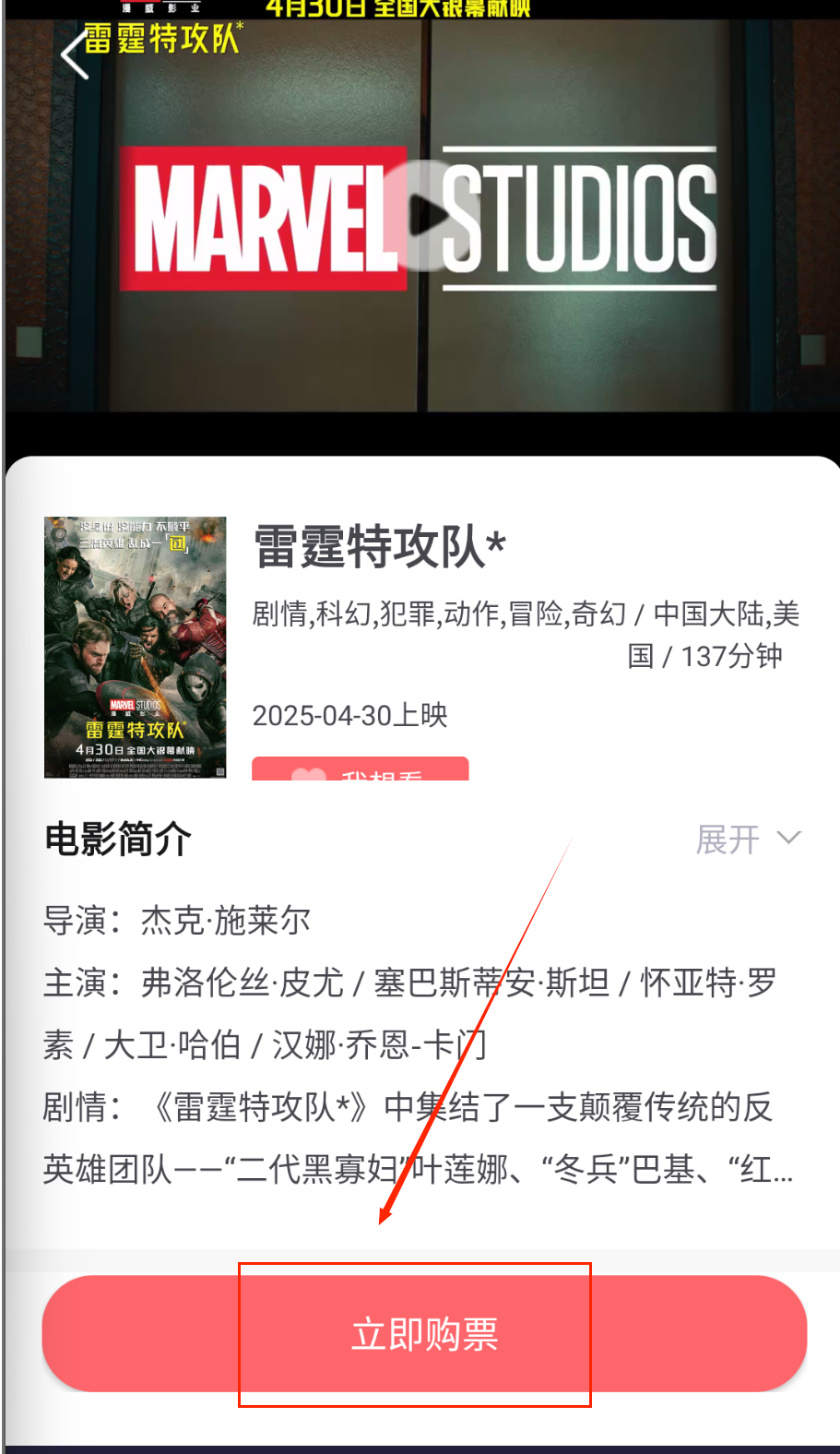Go back using the top-left arrow
Viewport: 840px width, 1454px height.
[74, 54]
